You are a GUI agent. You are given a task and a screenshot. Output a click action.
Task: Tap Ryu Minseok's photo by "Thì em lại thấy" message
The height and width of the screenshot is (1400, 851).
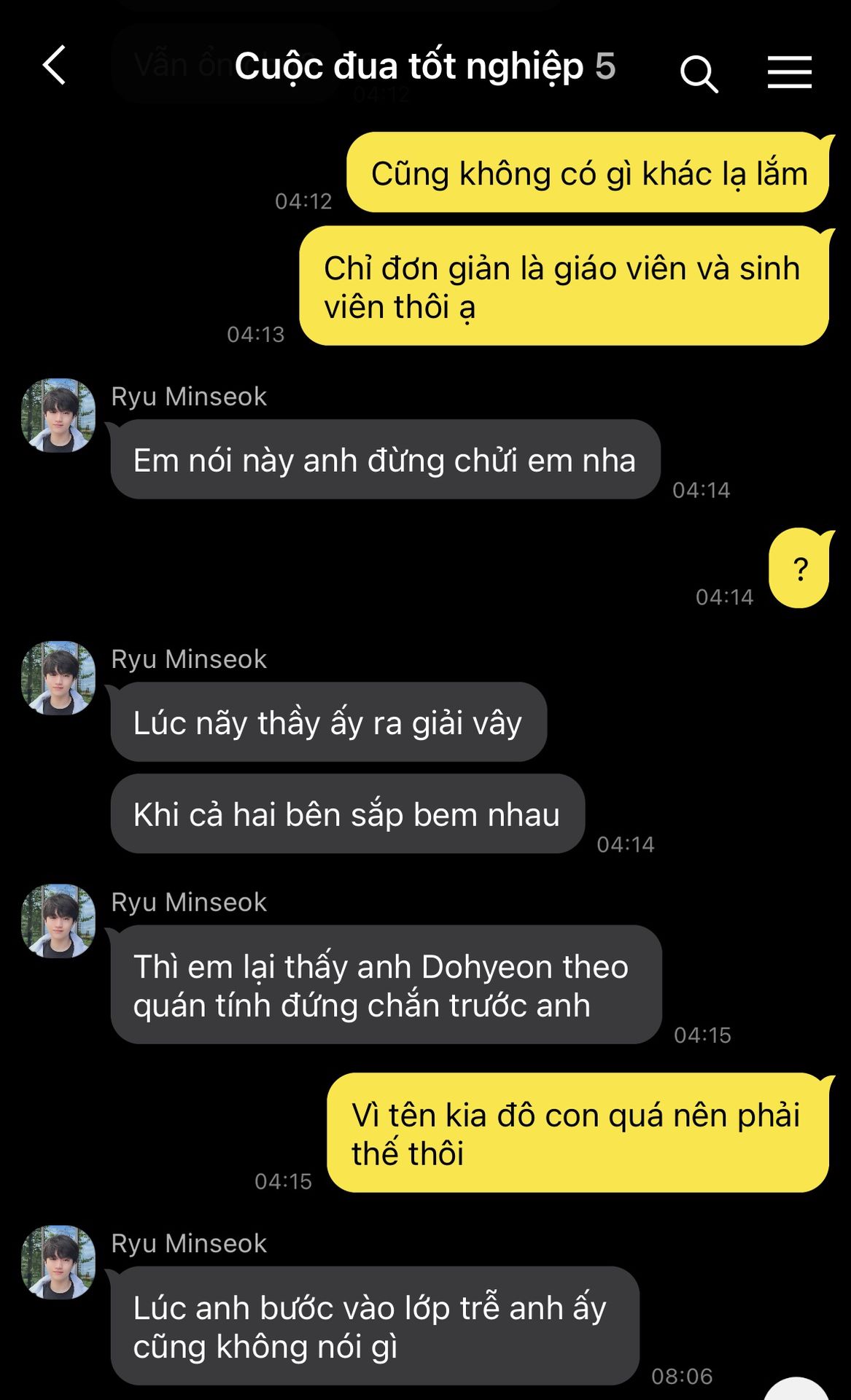(x=58, y=921)
